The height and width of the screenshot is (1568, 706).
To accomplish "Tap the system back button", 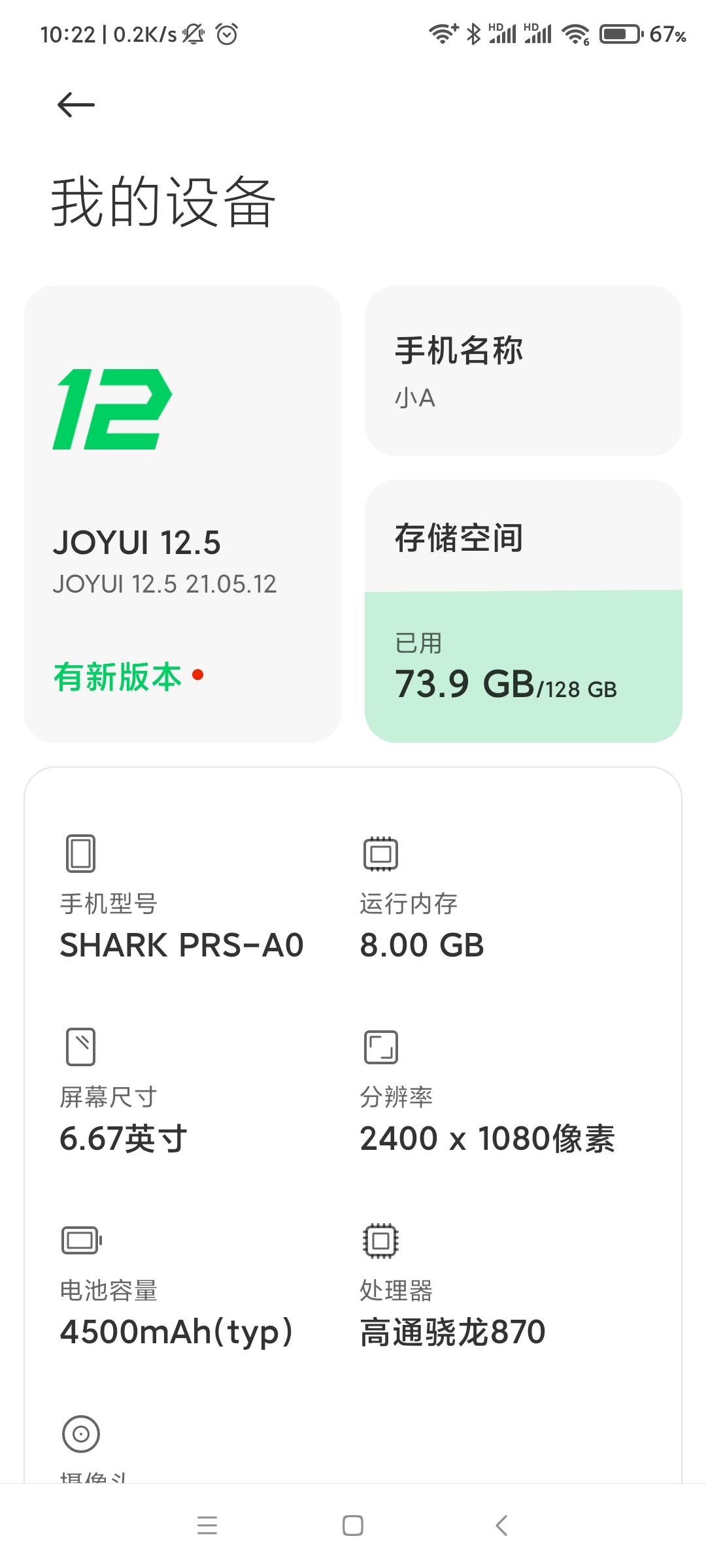I will pyautogui.click(x=501, y=1526).
